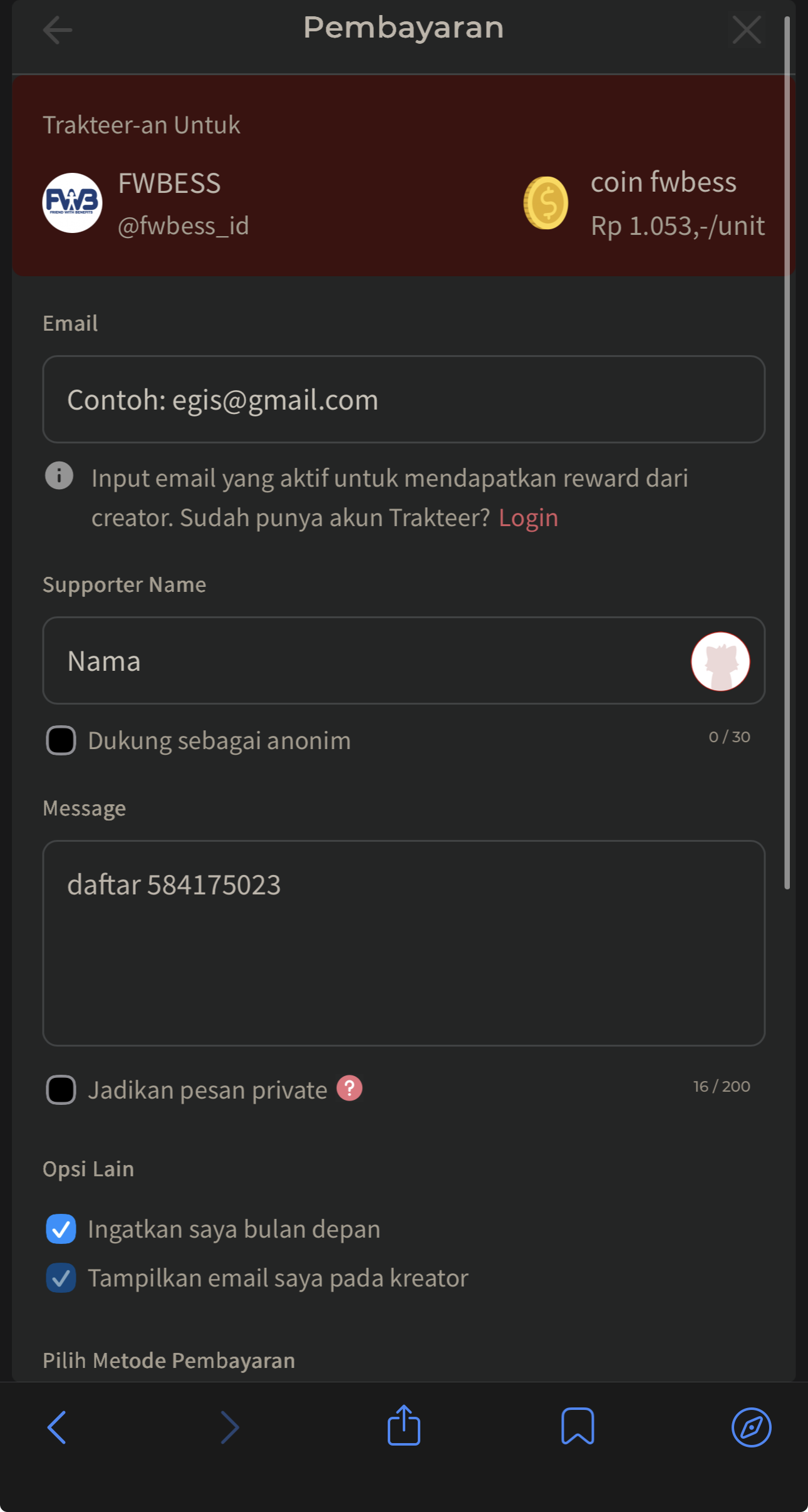Click into the Email input field
Viewport: 808px width, 1512px height.
(x=404, y=399)
